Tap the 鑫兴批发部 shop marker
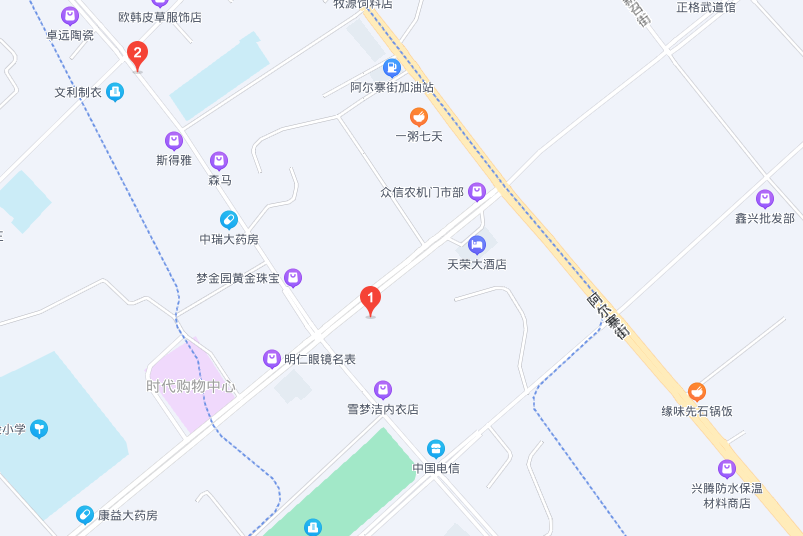 point(765,198)
